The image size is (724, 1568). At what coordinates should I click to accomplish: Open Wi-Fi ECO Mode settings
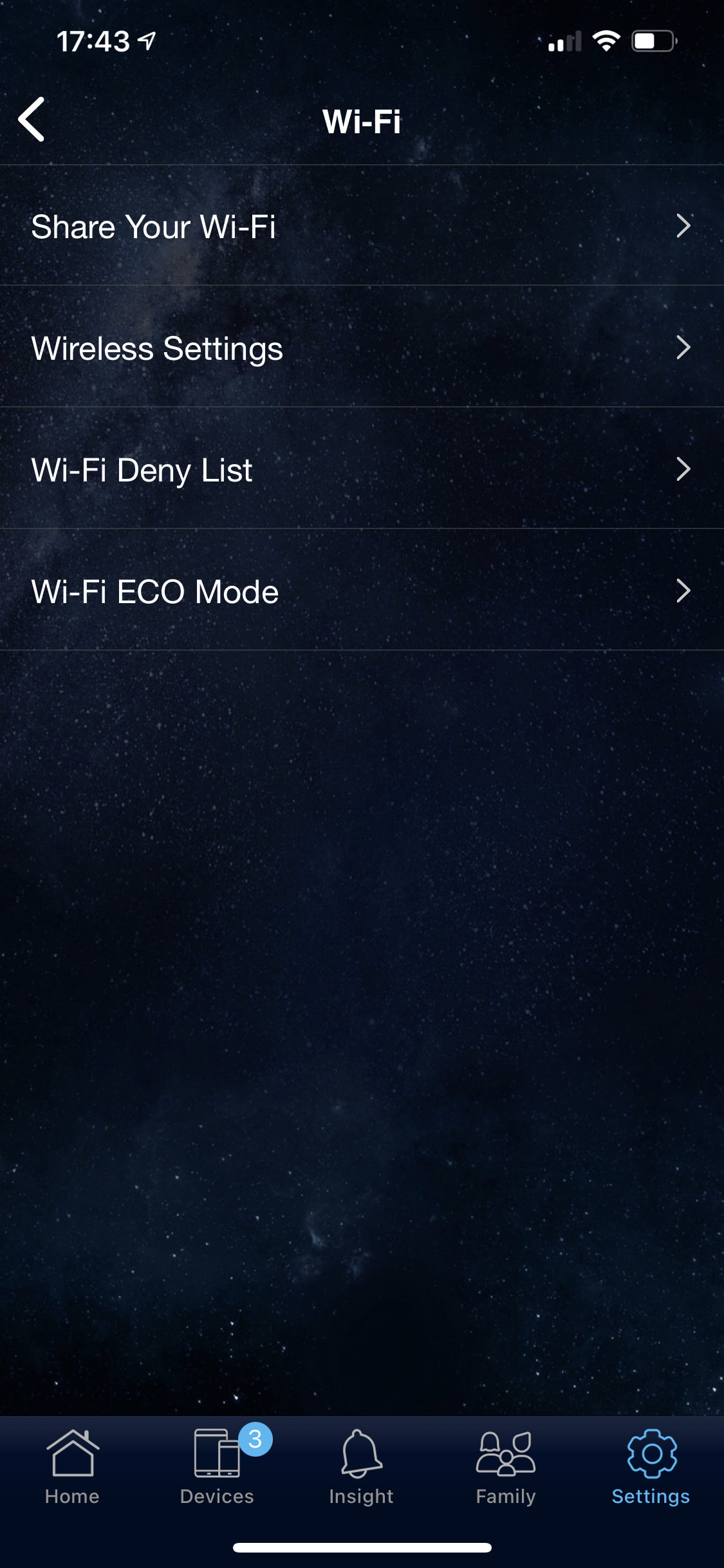(362, 591)
